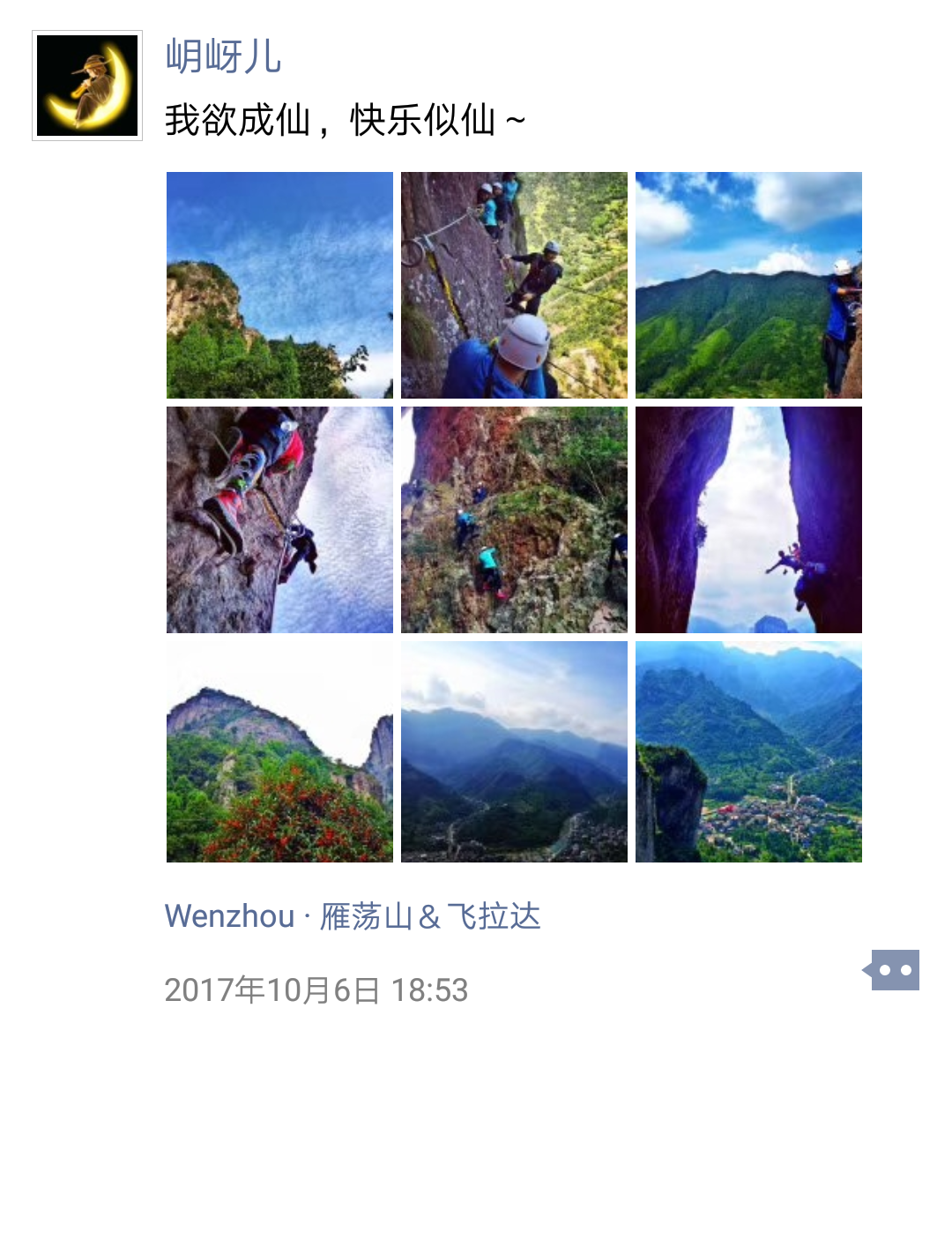Image resolution: width=952 pixels, height=1247 pixels.
Task: Open the moon avatar of 岄岈儿
Action: pyautogui.click(x=87, y=86)
